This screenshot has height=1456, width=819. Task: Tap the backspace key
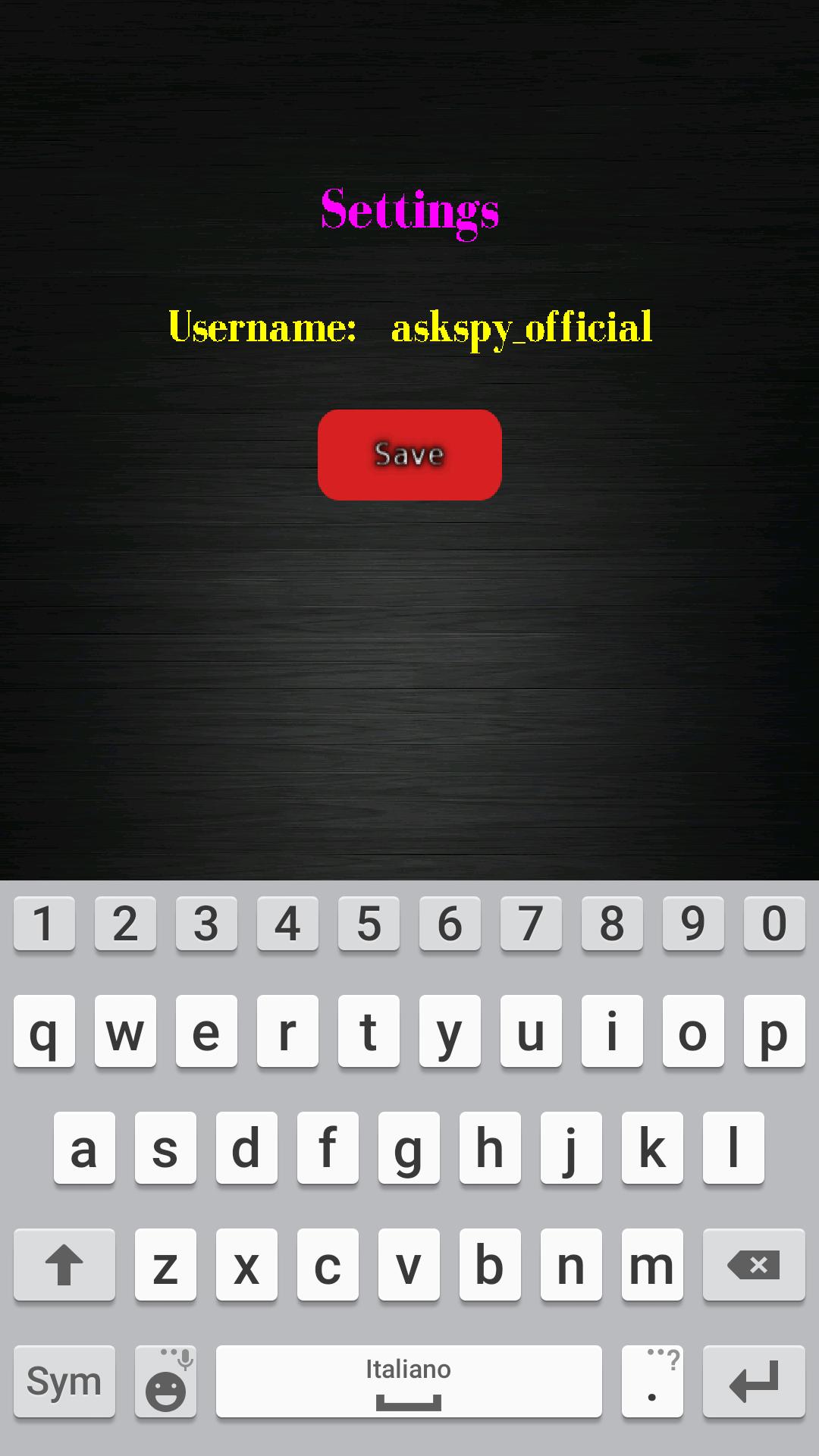coord(754,1265)
